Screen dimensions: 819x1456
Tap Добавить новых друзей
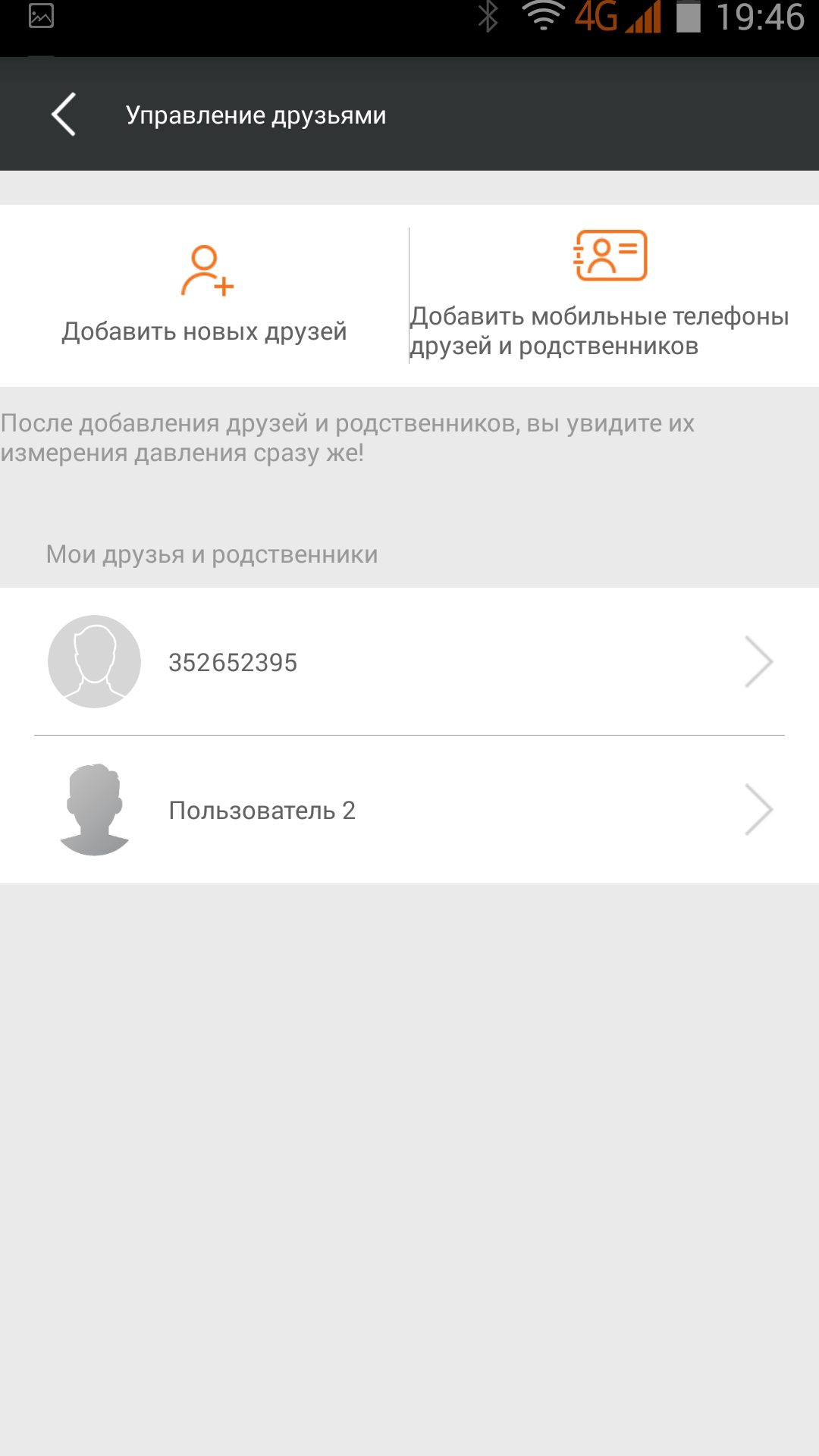pyautogui.click(x=205, y=294)
